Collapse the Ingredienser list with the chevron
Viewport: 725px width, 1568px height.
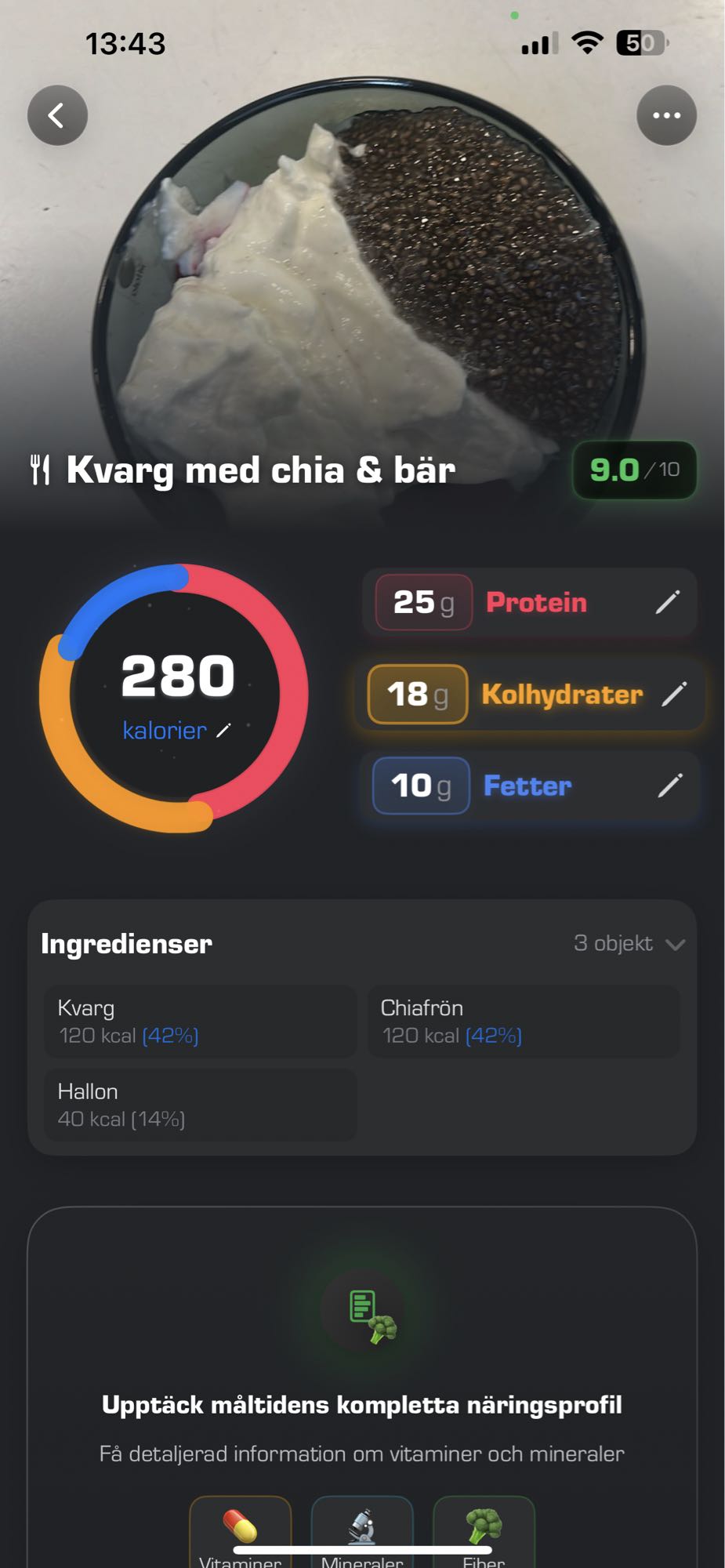[x=676, y=944]
